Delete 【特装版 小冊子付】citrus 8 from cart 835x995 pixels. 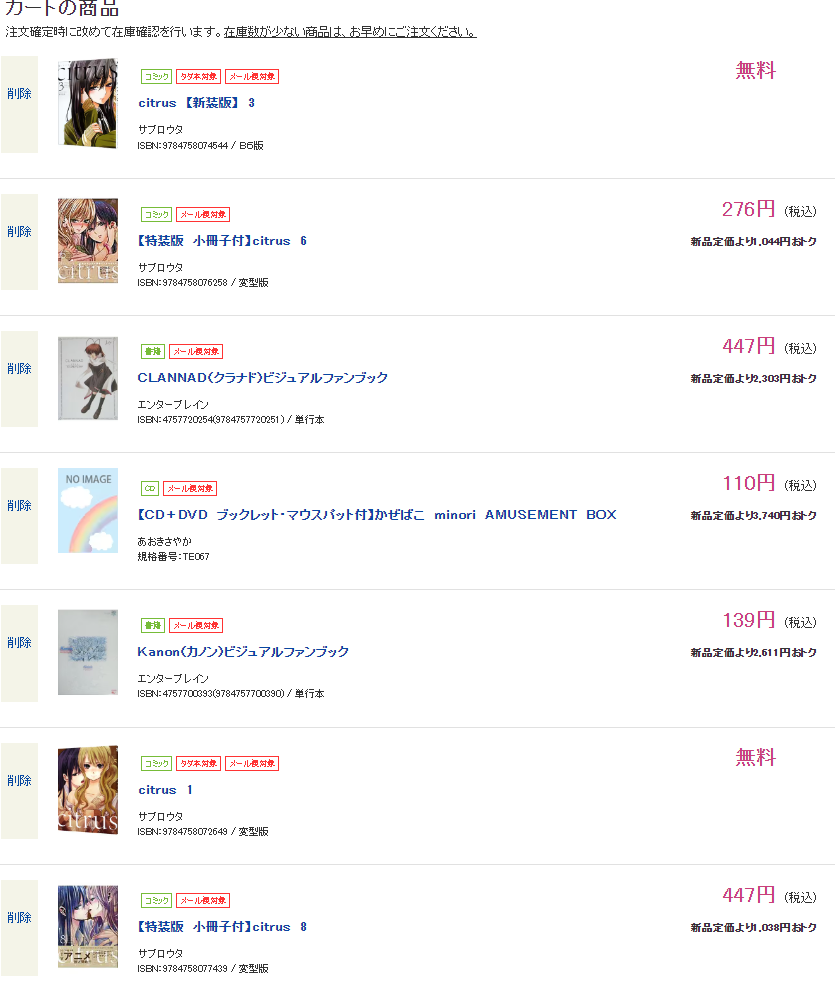(19, 918)
